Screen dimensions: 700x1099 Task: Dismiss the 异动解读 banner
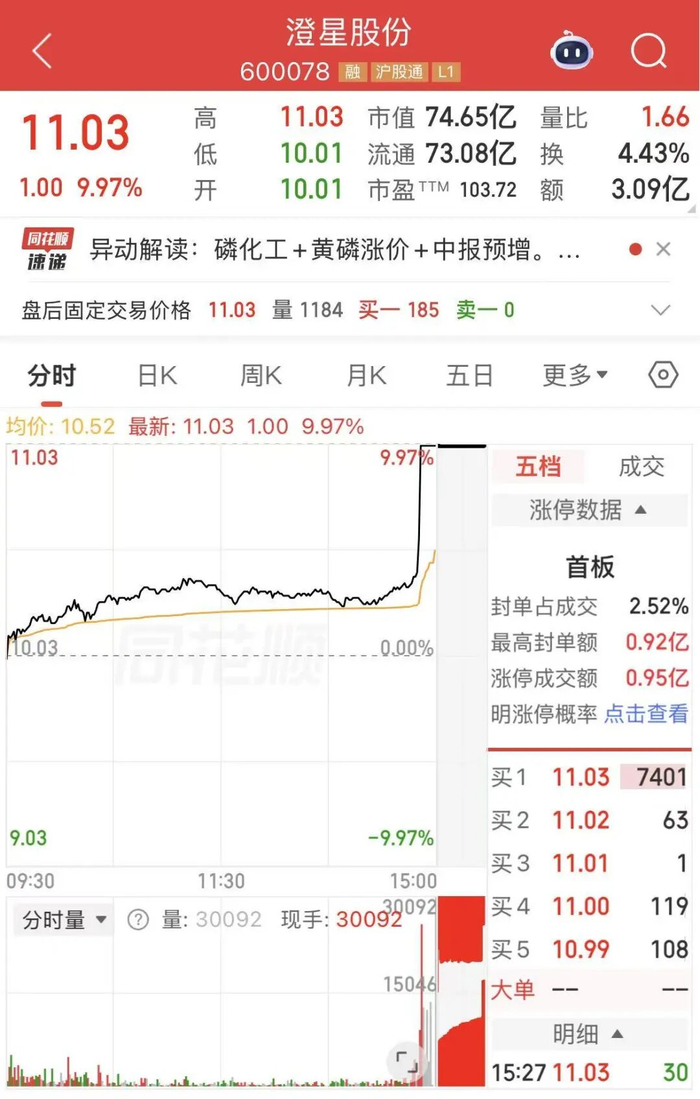[663, 249]
